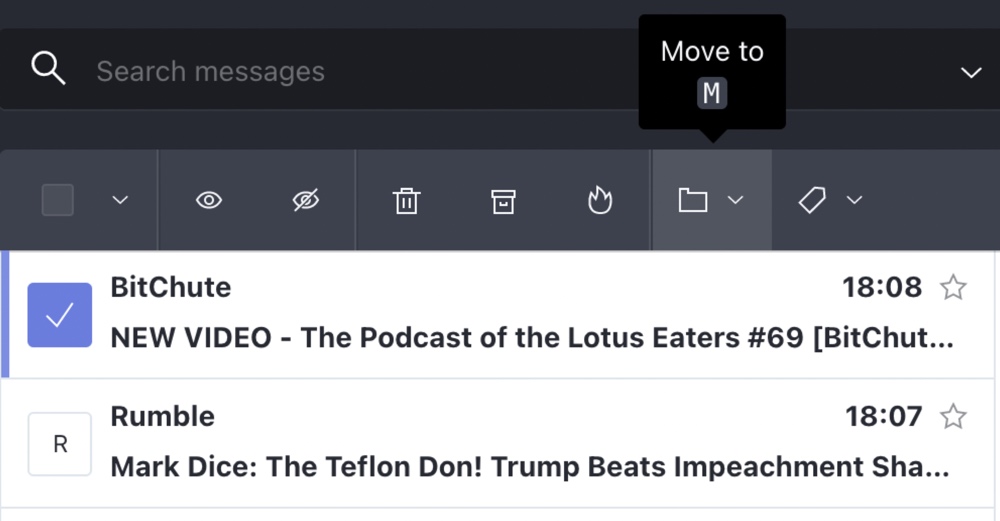Mark selected message as spam
1000x521 pixels.
(599, 200)
